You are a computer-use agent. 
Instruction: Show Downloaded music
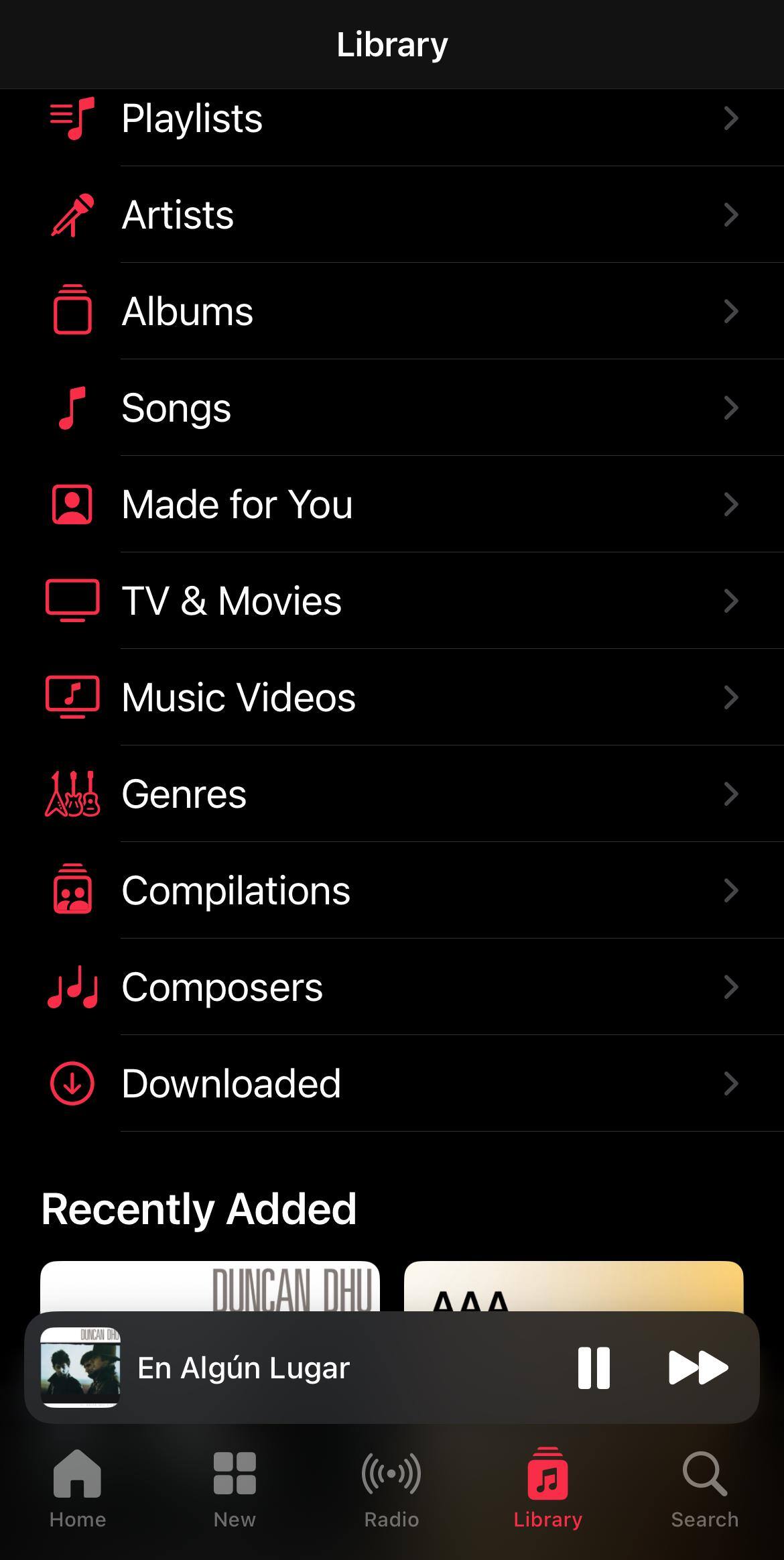click(x=392, y=1084)
